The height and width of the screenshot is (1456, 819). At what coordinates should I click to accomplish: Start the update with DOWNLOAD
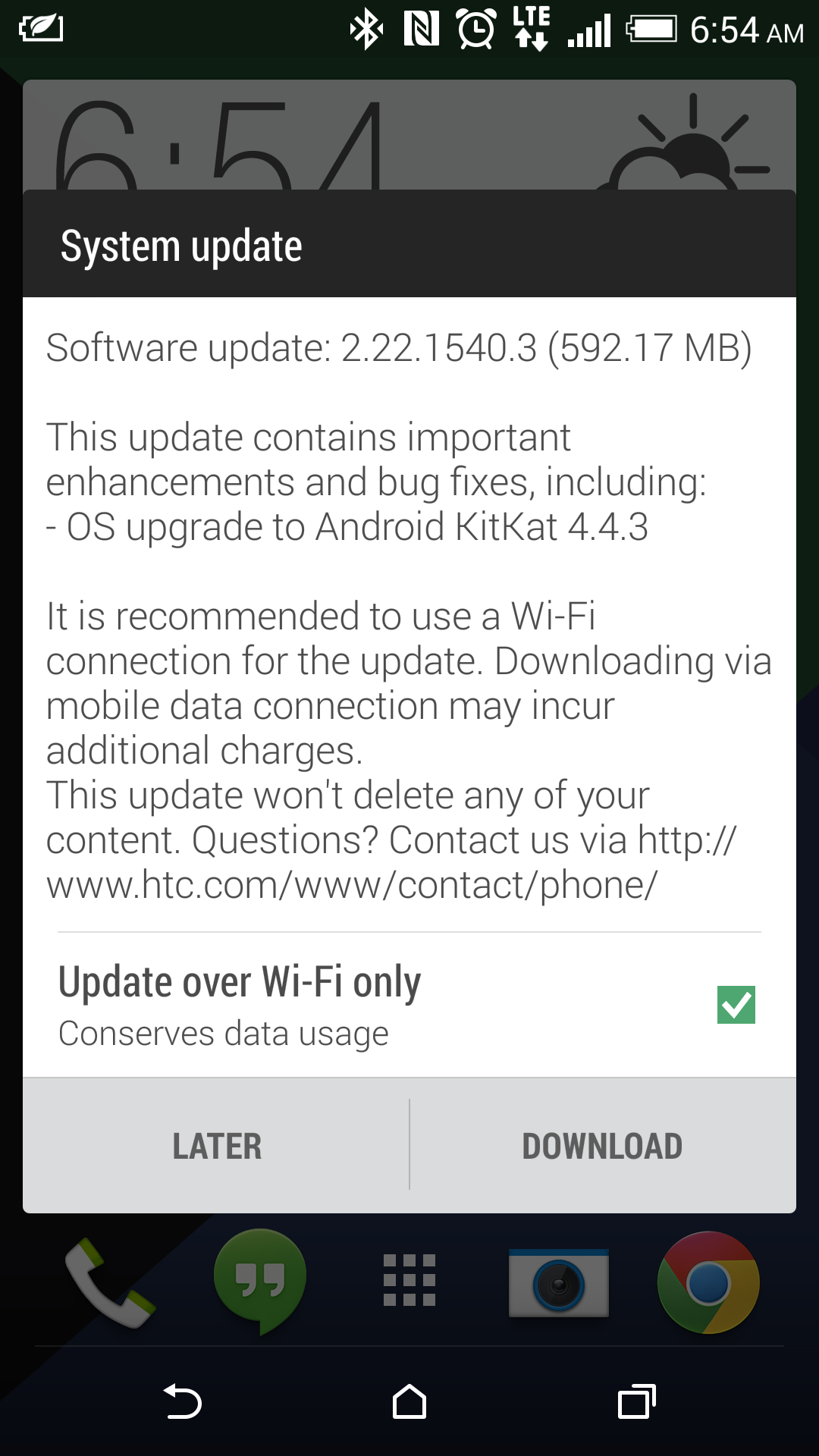[602, 1146]
